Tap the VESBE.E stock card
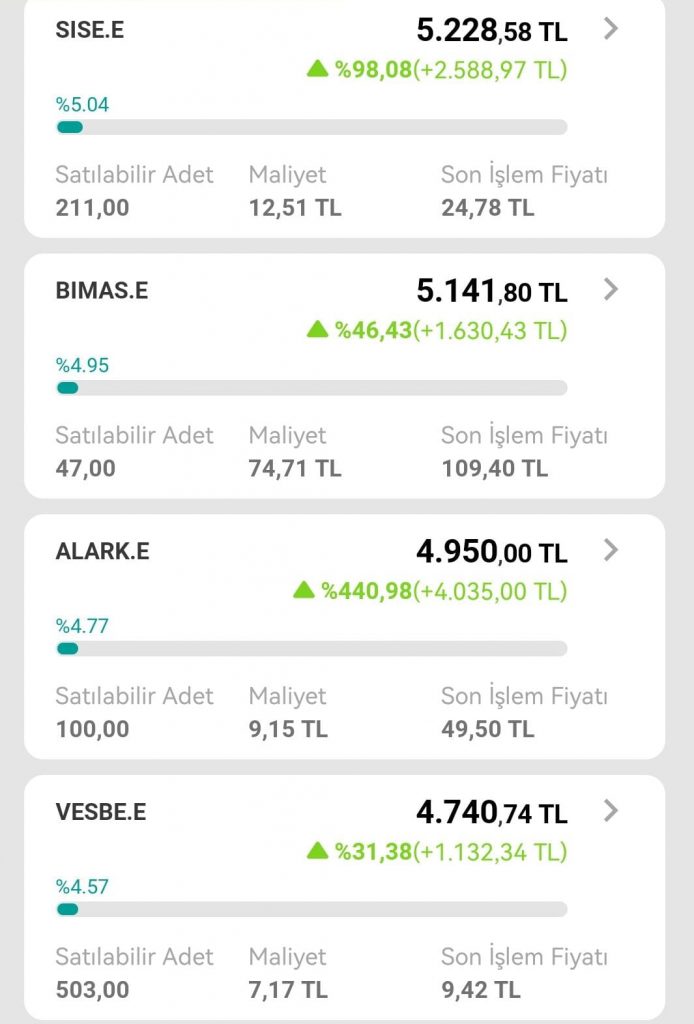This screenshot has height=1024, width=694. pos(344,897)
